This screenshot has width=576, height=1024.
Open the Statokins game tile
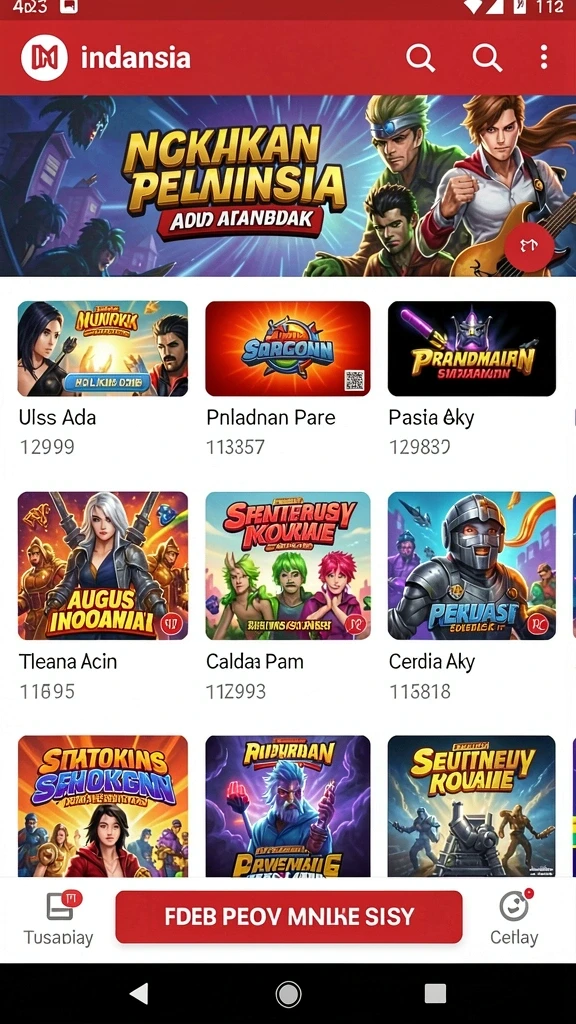coord(103,806)
